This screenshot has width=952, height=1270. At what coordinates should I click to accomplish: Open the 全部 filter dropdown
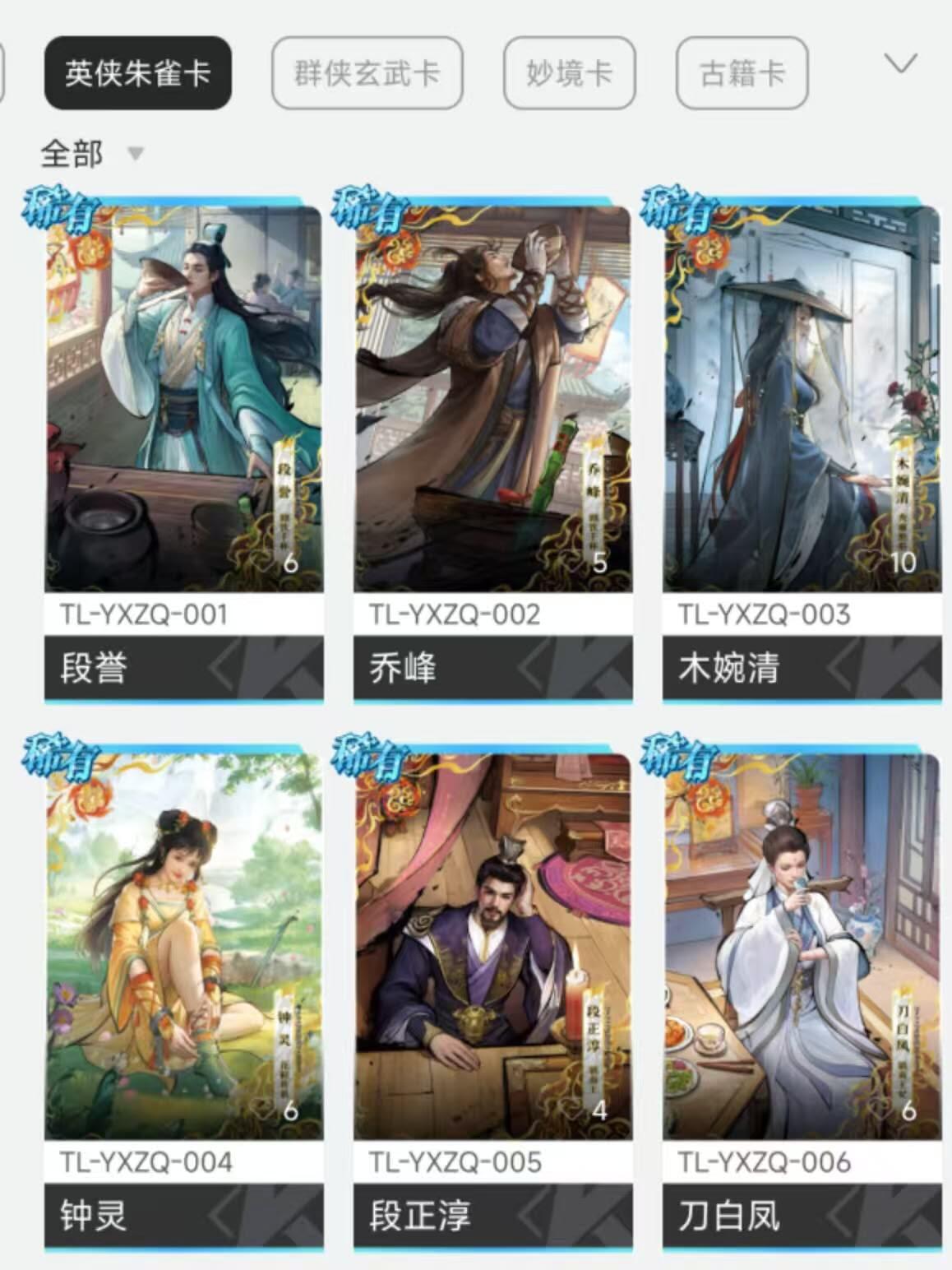(x=92, y=154)
